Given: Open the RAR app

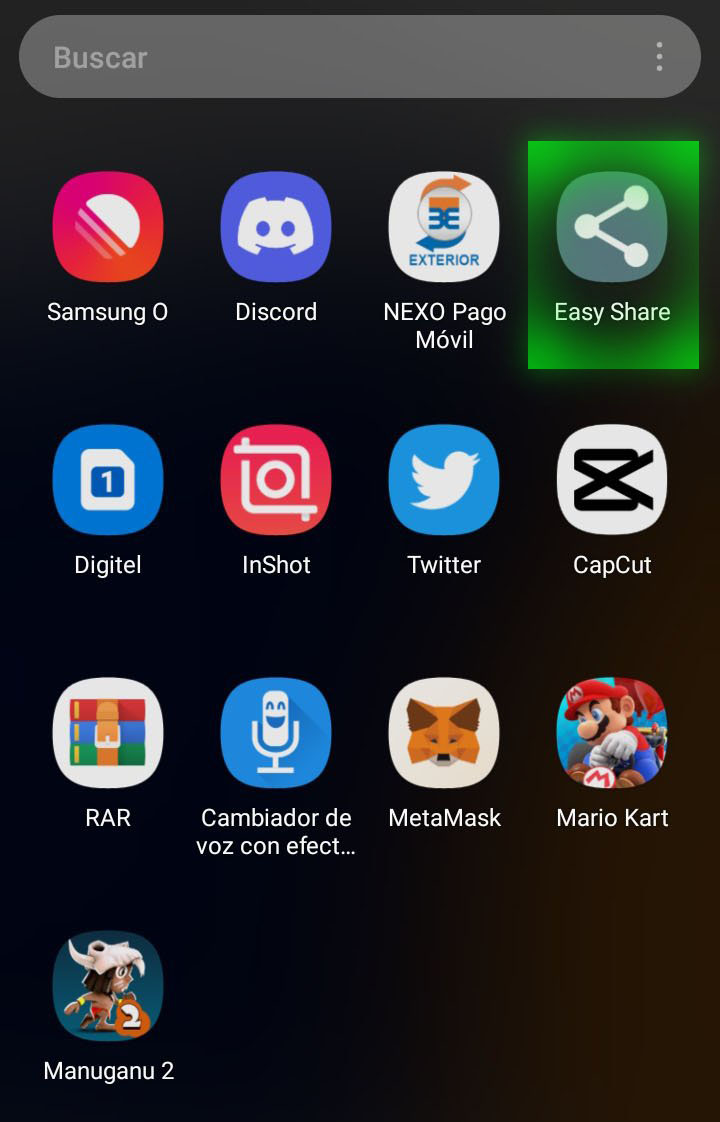Looking at the screenshot, I should tap(108, 733).
